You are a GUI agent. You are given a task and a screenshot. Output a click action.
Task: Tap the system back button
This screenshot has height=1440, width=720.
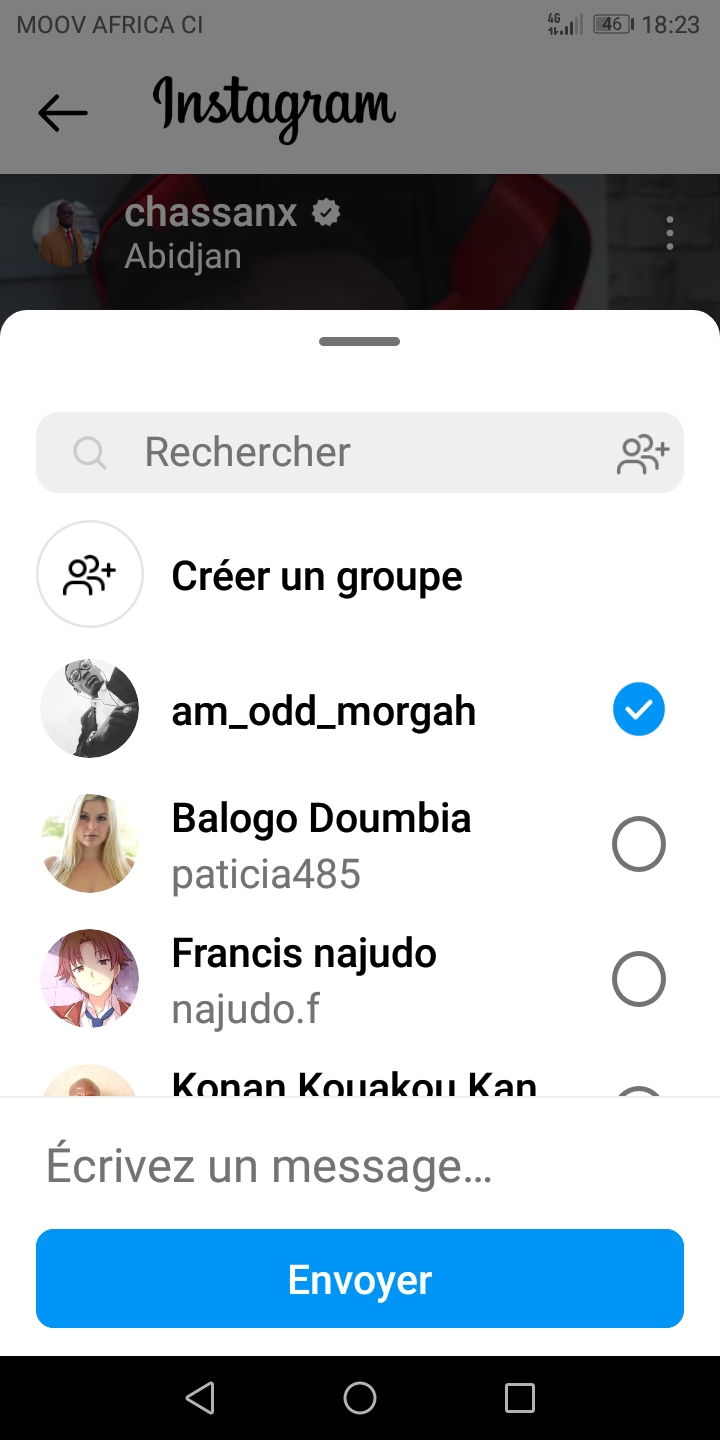200,1397
